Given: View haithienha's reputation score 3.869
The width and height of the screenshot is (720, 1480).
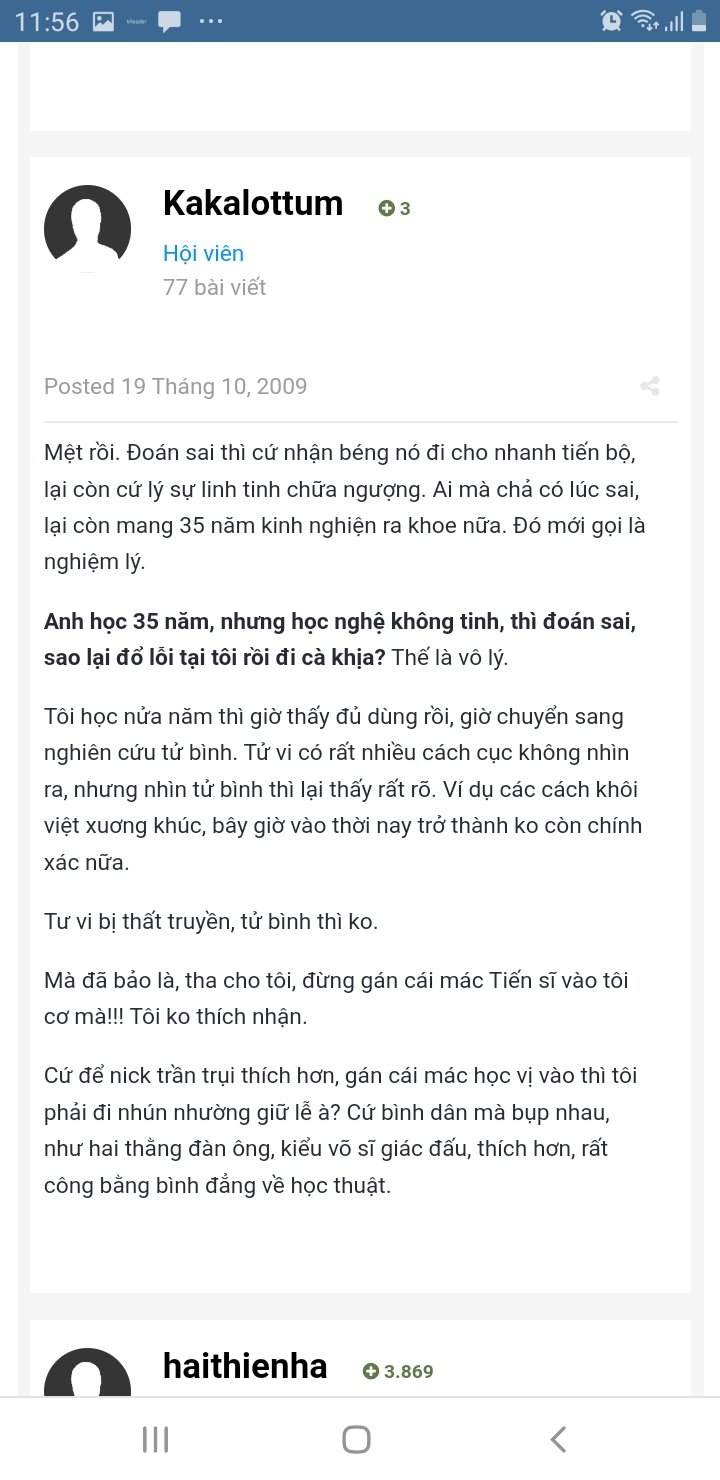Looking at the screenshot, I should [x=398, y=1371].
